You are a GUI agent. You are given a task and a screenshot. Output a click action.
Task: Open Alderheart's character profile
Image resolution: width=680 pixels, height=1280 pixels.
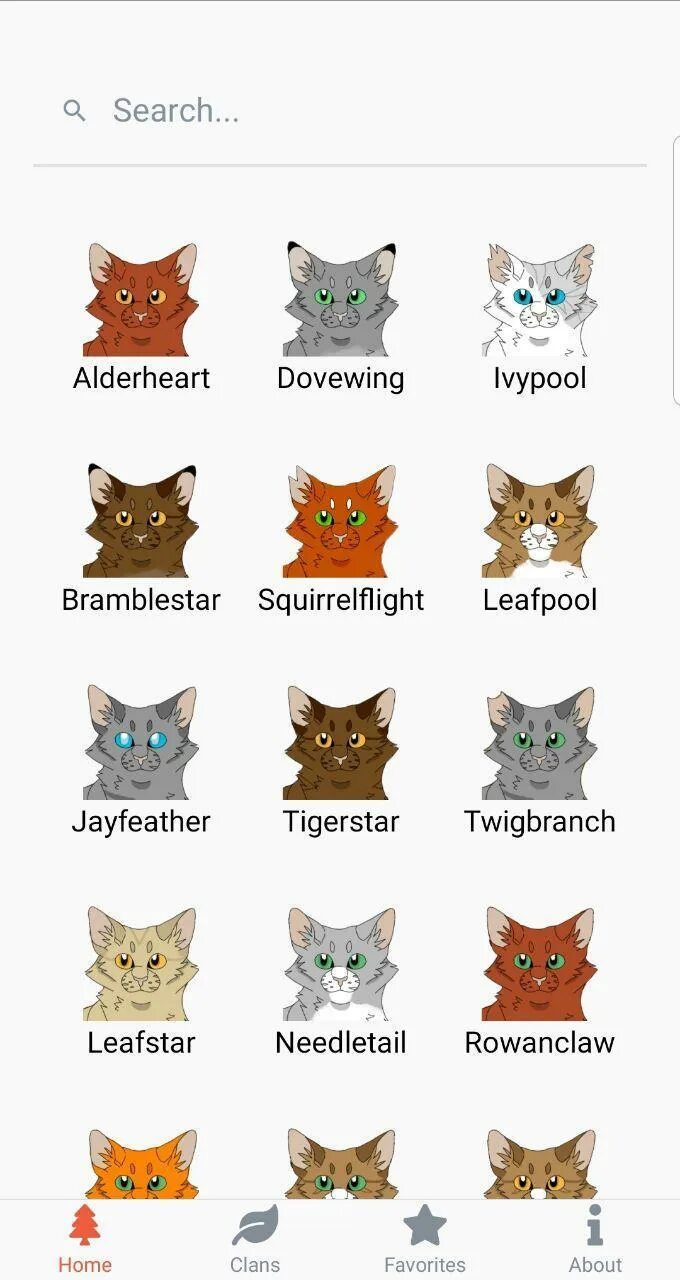[x=141, y=300]
